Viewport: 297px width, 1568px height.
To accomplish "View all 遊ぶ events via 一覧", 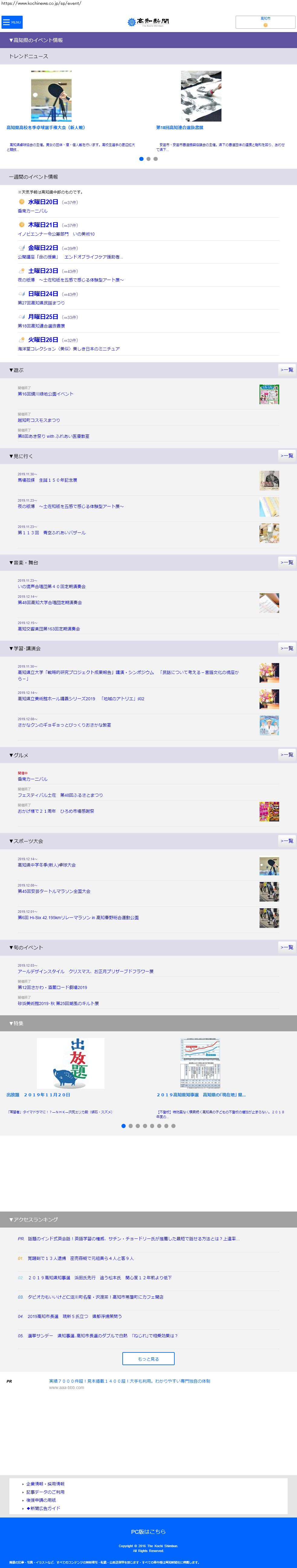I will click(x=287, y=370).
